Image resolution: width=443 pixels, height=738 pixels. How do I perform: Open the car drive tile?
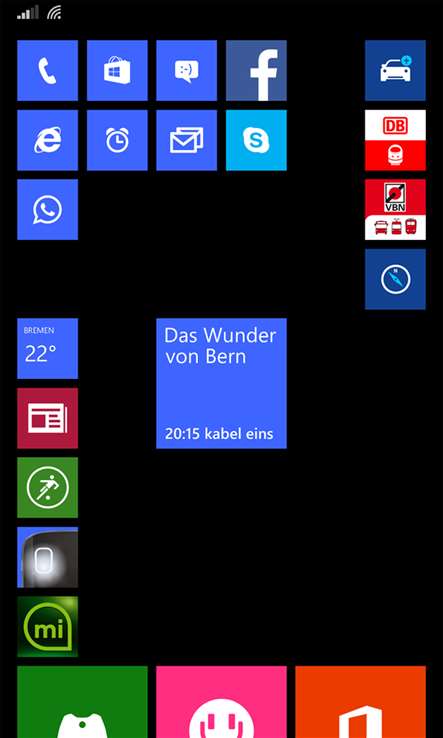pos(395,71)
